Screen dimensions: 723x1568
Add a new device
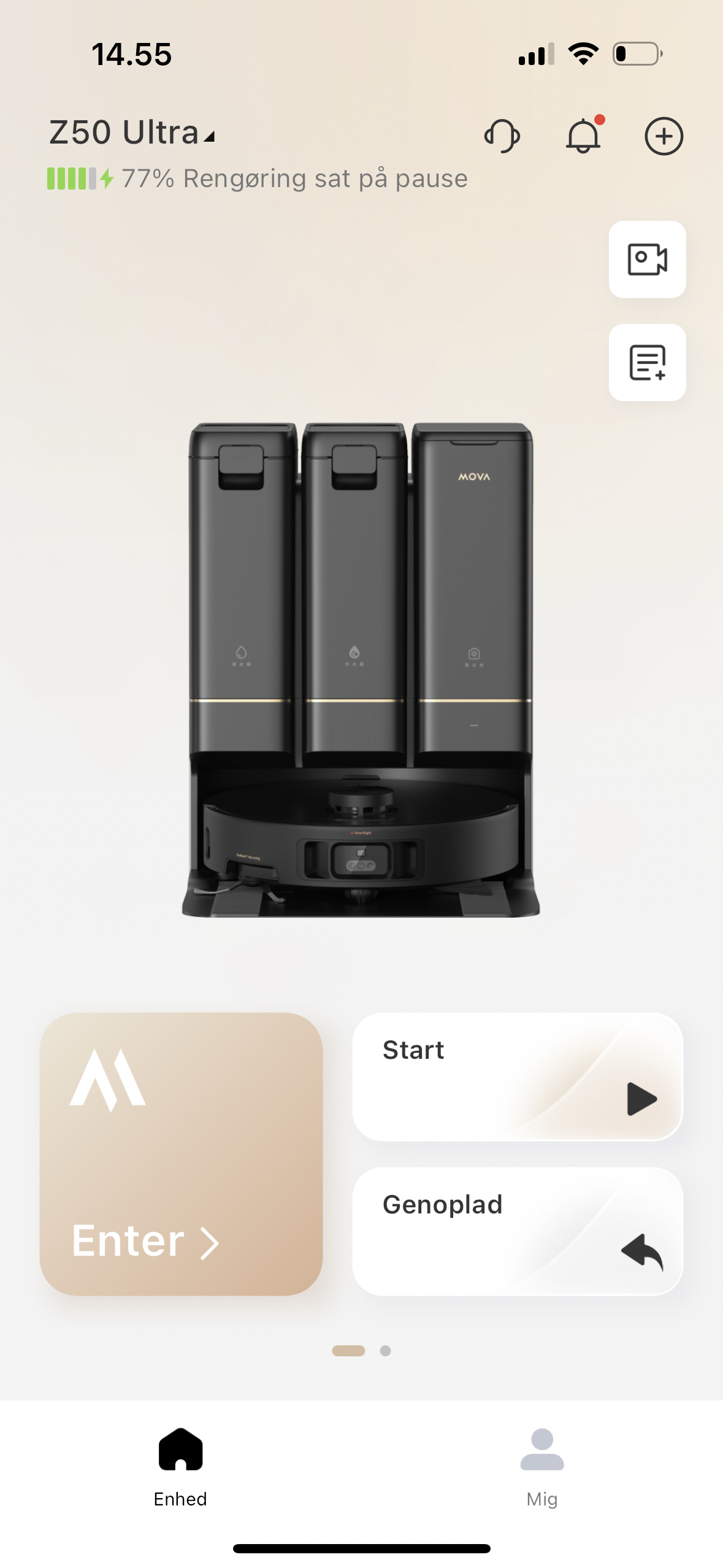tap(664, 136)
